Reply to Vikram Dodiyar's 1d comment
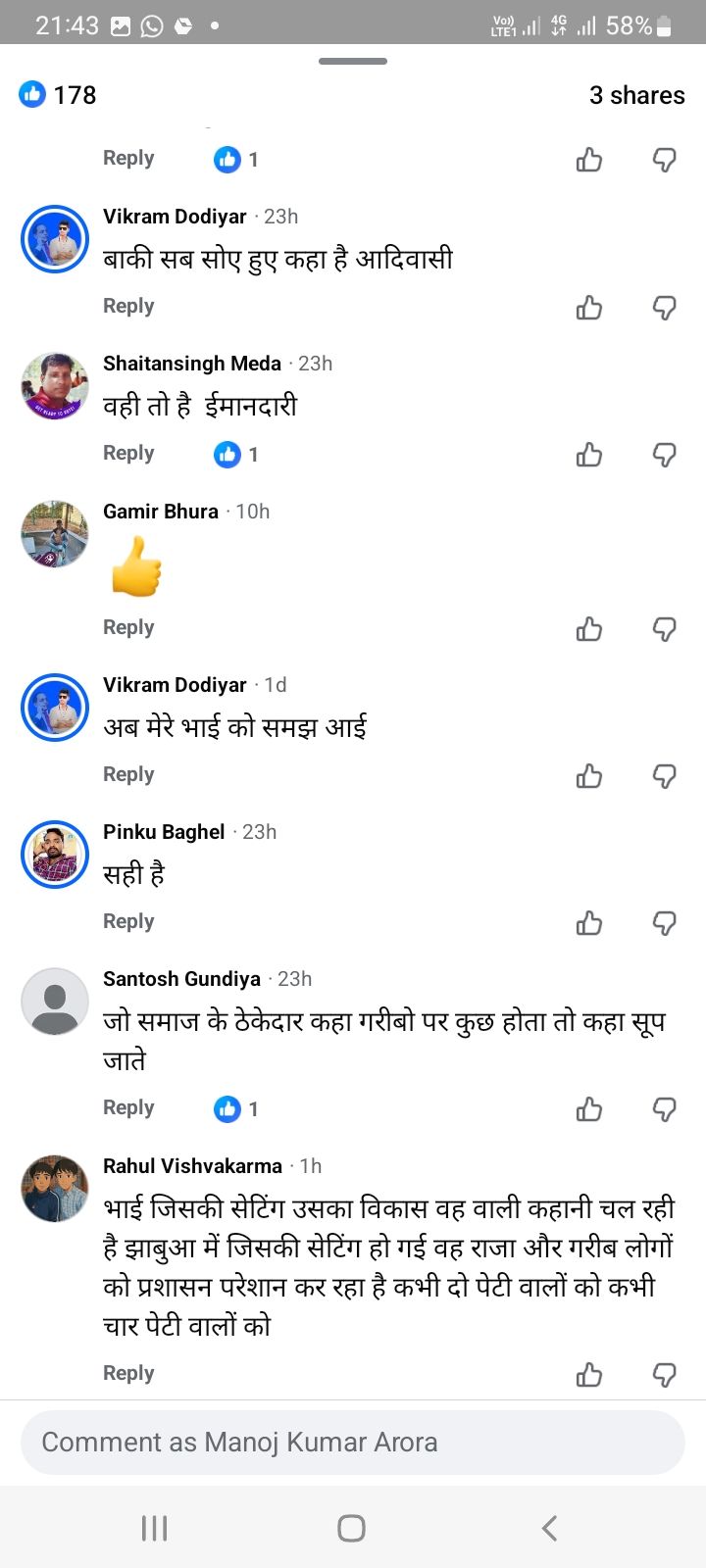Image resolution: width=706 pixels, height=1568 pixels. (128, 774)
